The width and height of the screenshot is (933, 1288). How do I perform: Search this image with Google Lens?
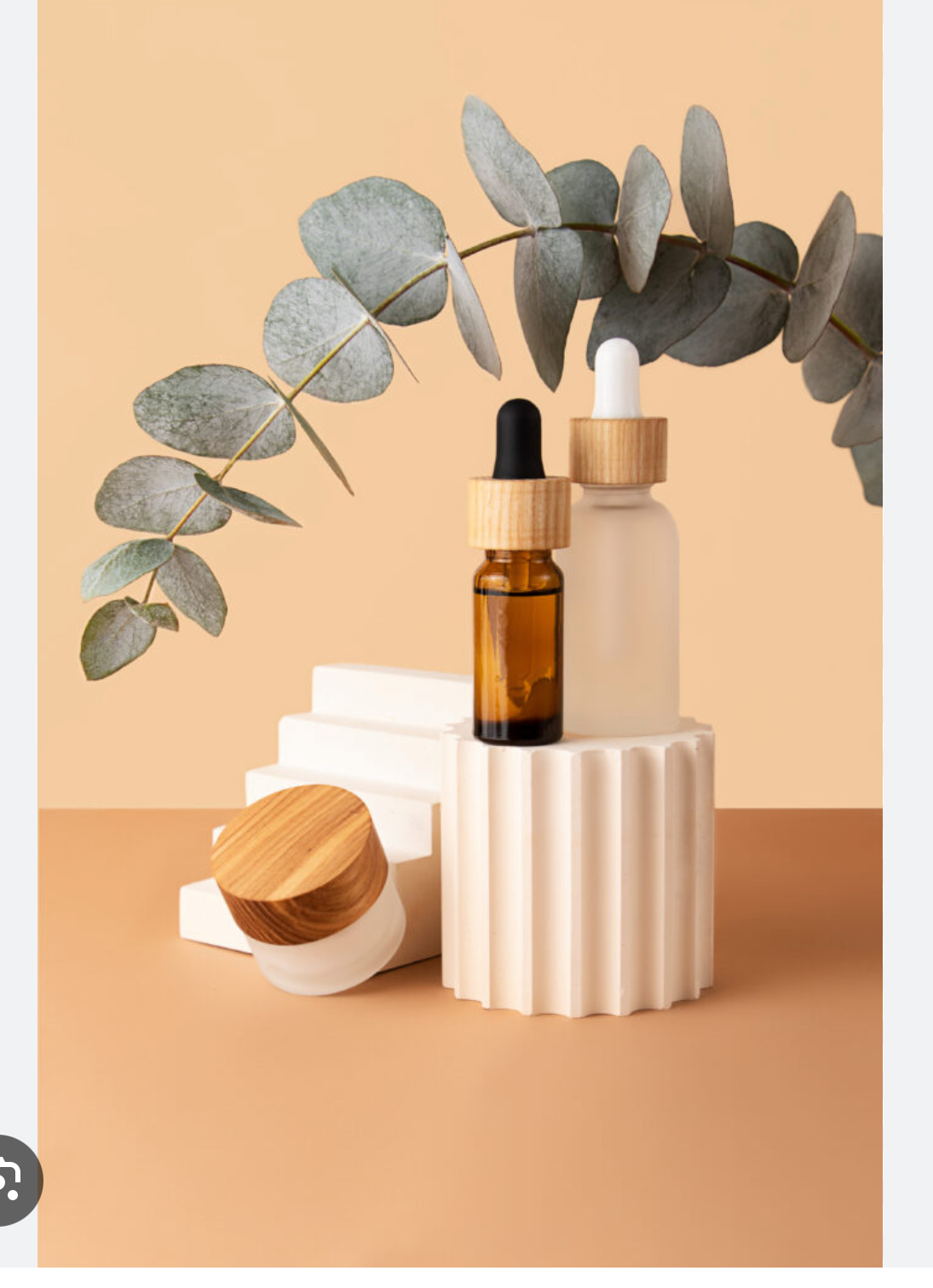click(12, 1180)
